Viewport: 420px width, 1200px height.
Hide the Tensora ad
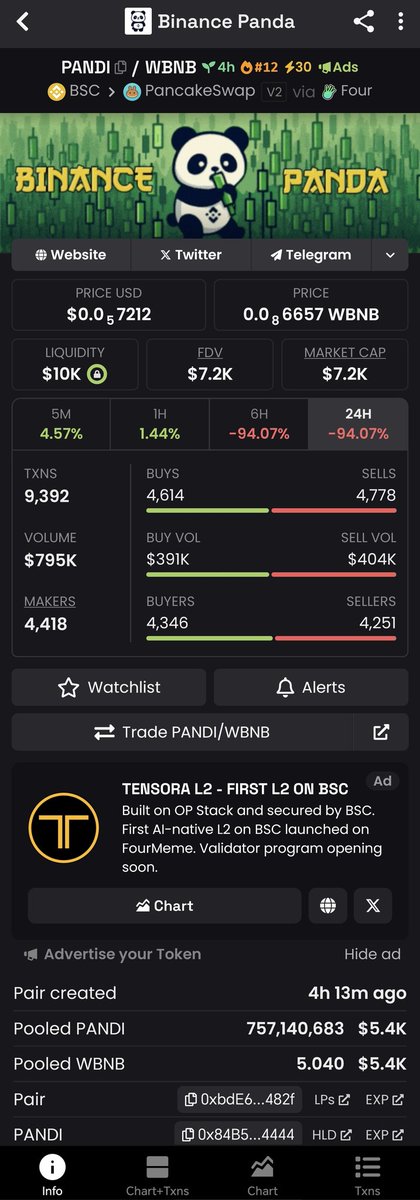(x=373, y=954)
